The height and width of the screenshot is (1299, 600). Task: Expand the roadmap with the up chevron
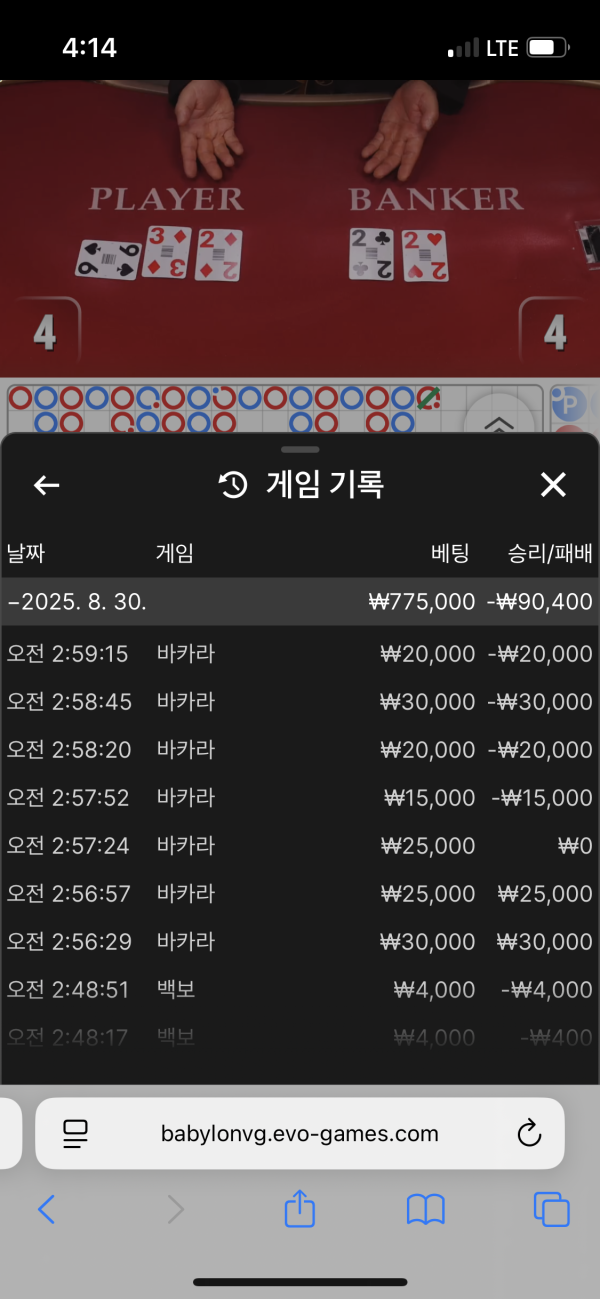click(x=498, y=423)
